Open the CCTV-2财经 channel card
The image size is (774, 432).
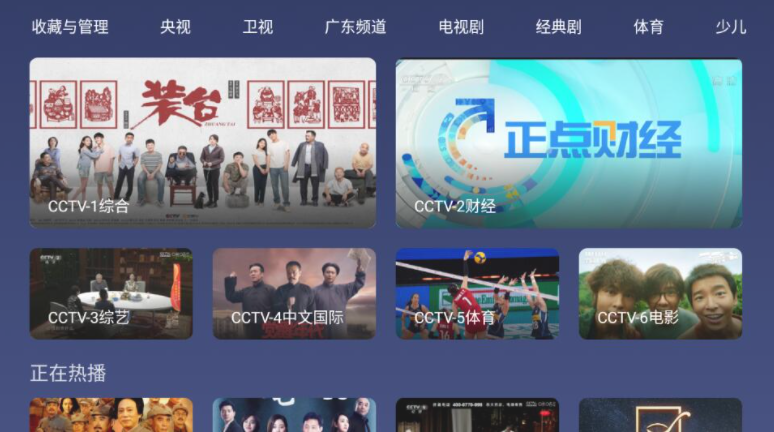[x=569, y=143]
